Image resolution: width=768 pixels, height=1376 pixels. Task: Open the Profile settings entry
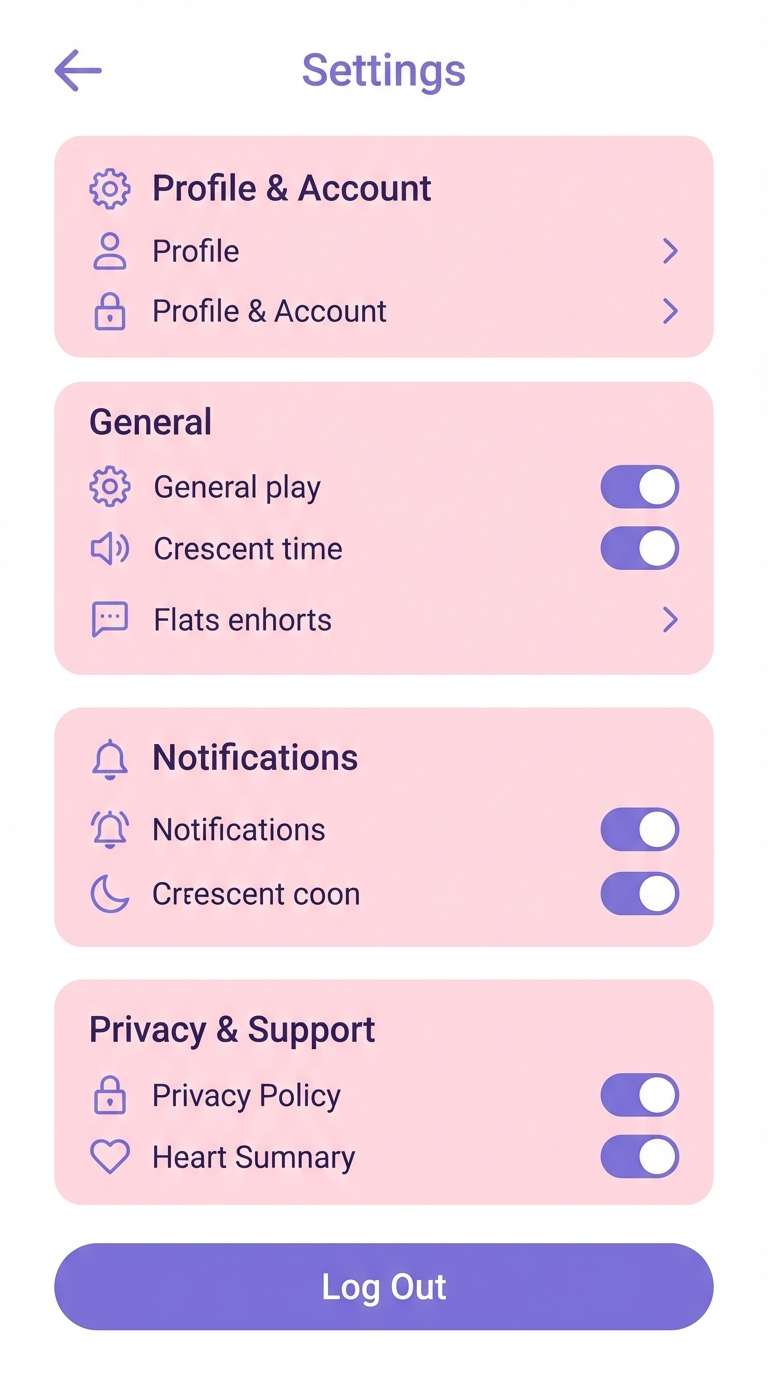[195, 251]
